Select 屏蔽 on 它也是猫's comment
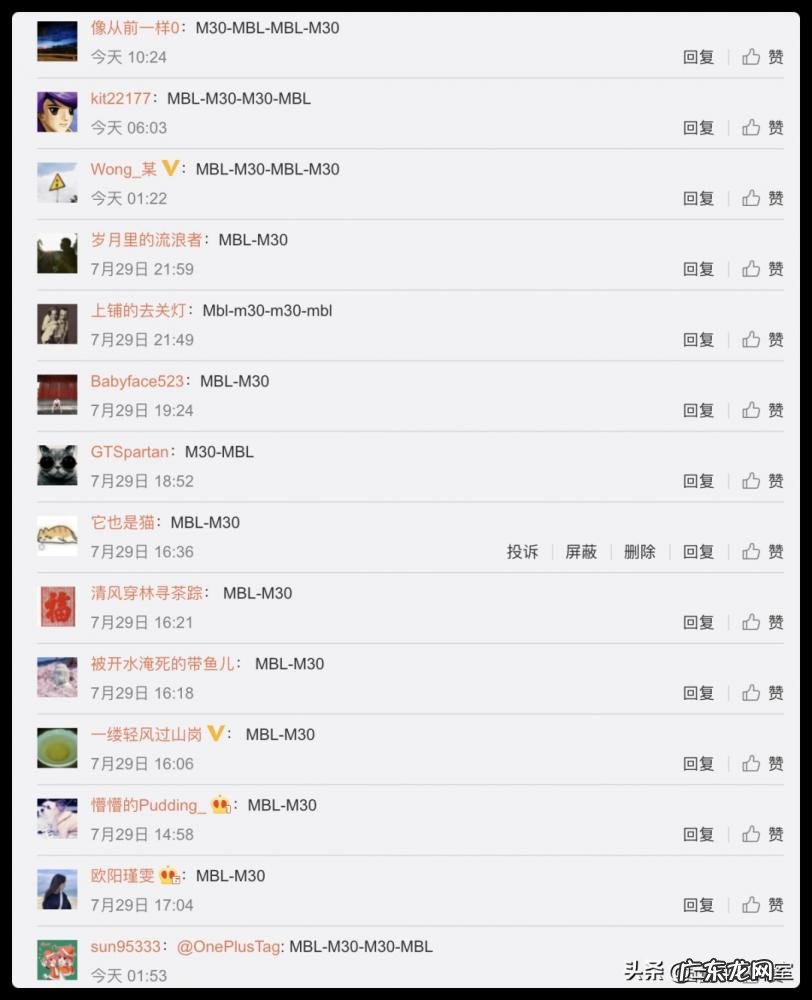 coord(581,551)
